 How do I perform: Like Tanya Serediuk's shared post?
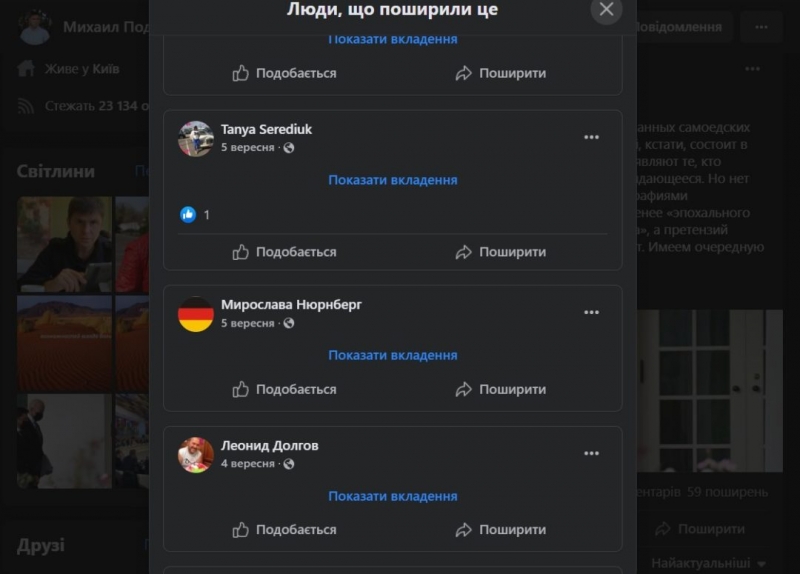tap(284, 252)
